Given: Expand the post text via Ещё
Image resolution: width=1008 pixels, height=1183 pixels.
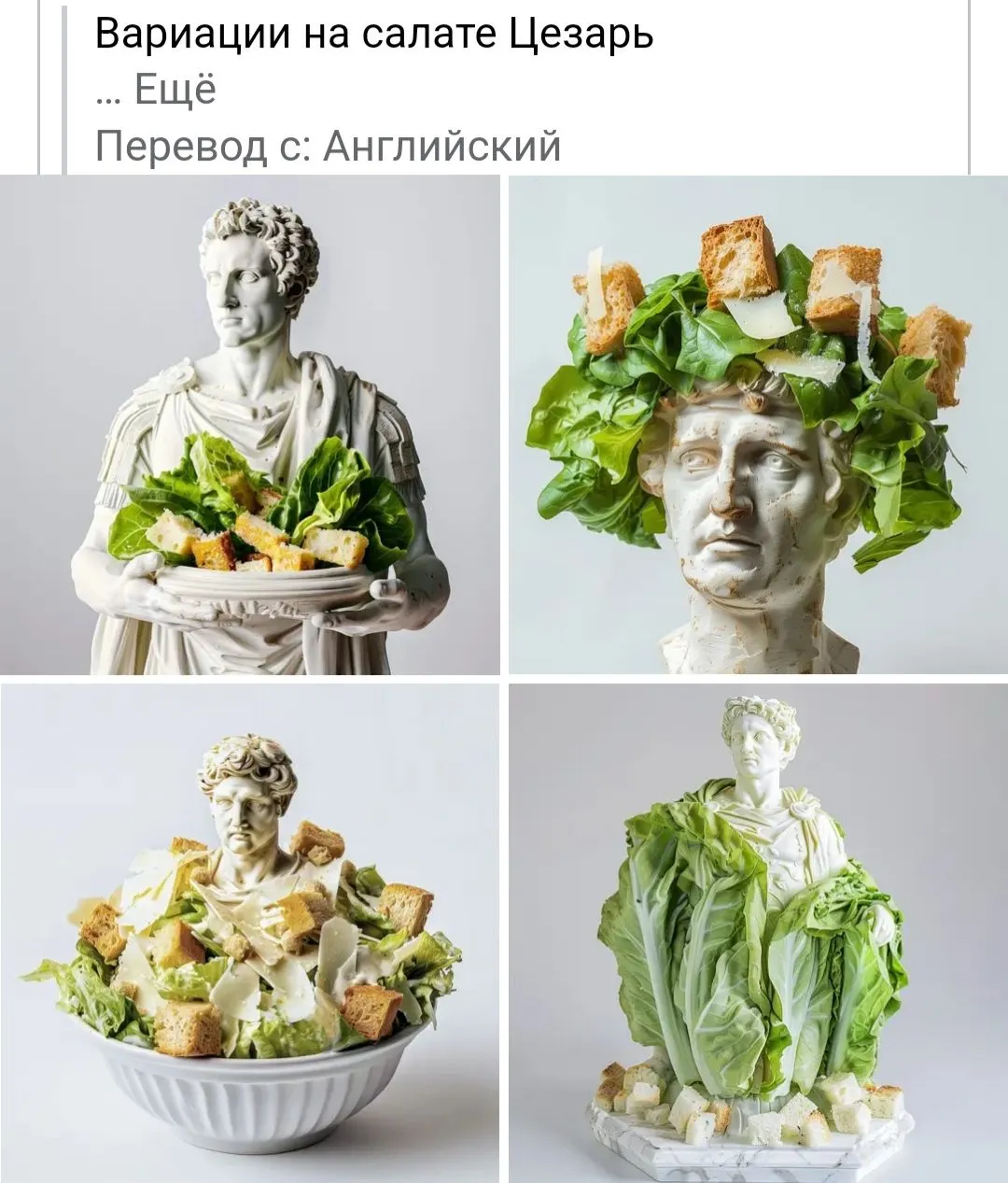Looking at the screenshot, I should click(x=175, y=92).
